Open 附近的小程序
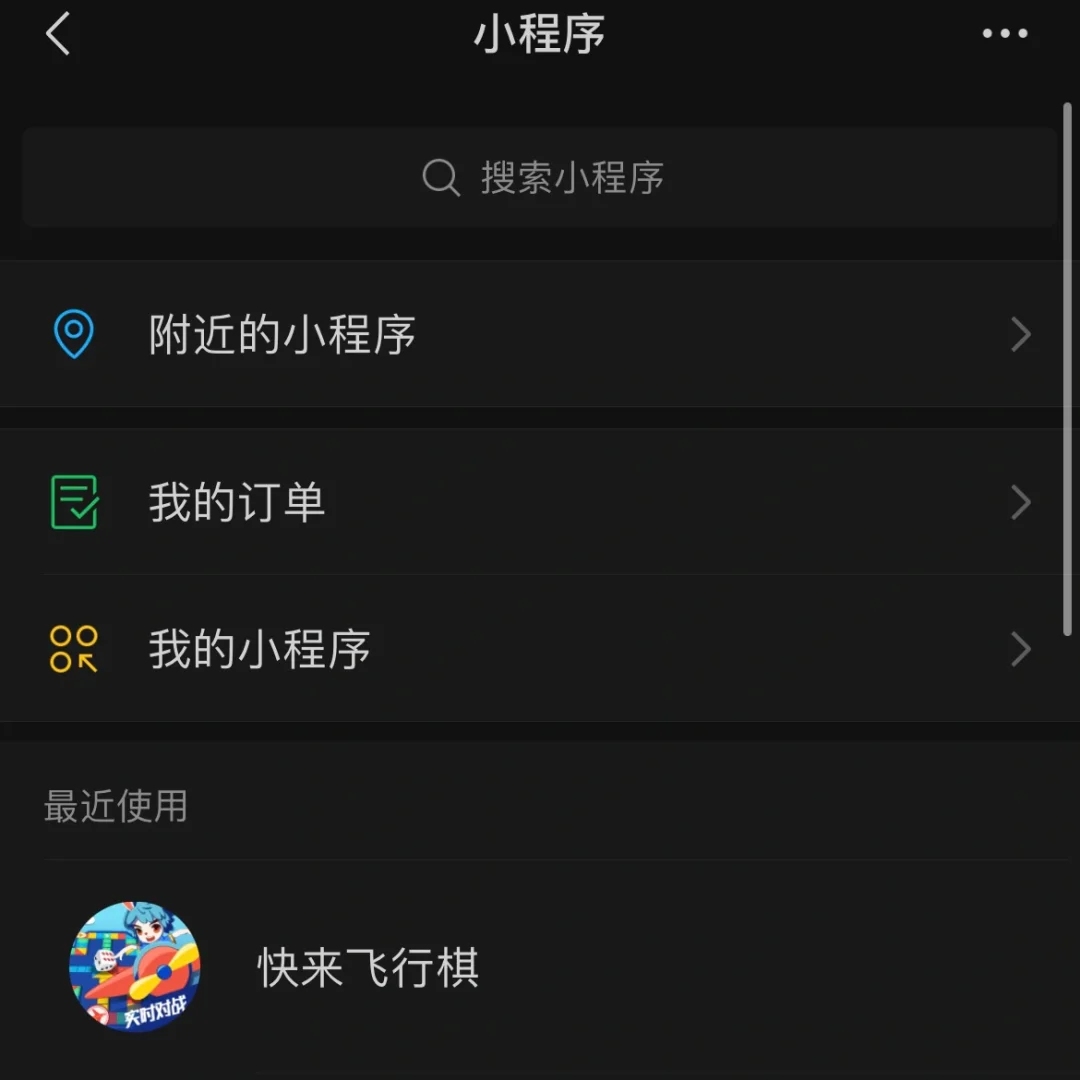The width and height of the screenshot is (1080, 1080). 540,334
